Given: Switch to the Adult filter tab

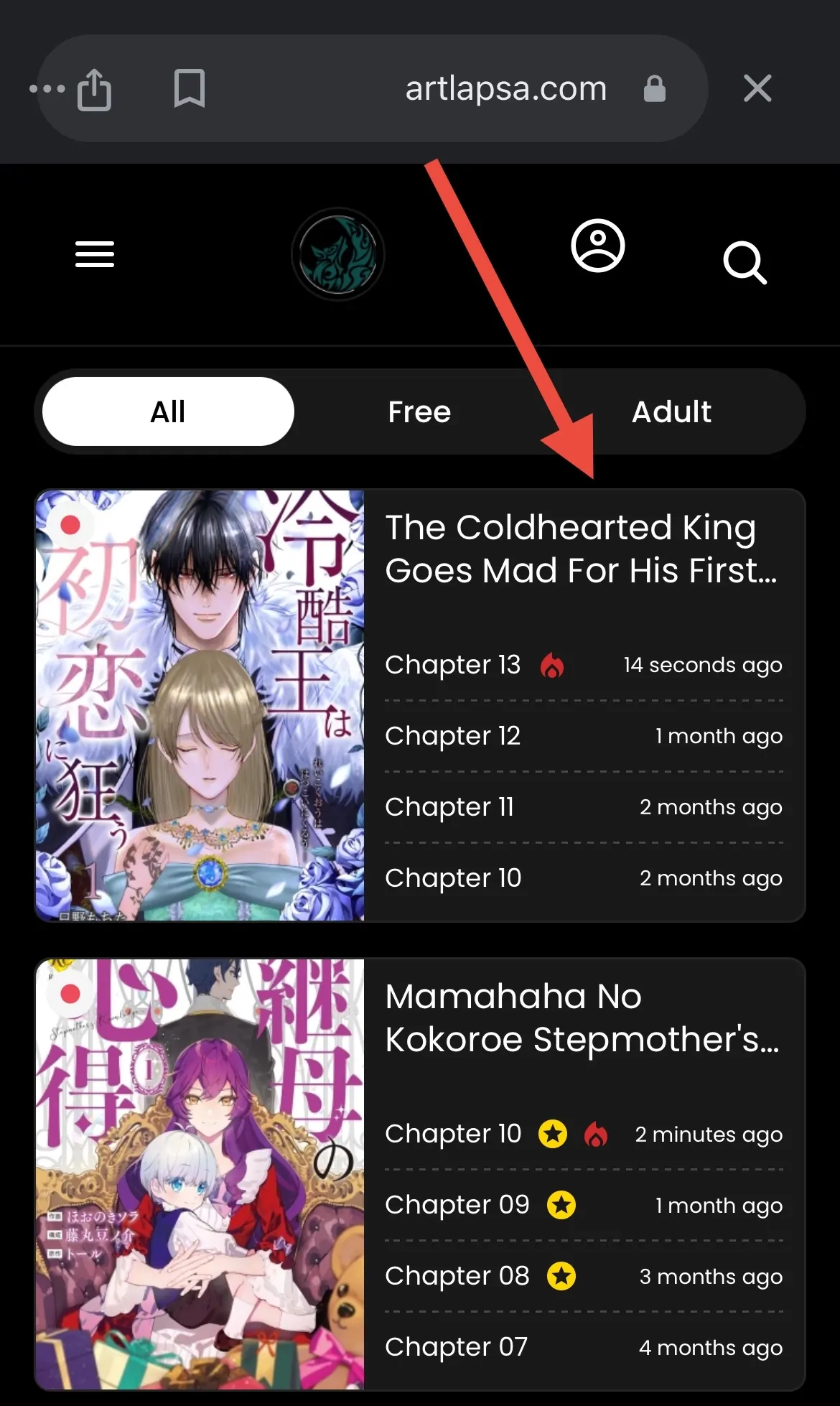Looking at the screenshot, I should click(671, 412).
